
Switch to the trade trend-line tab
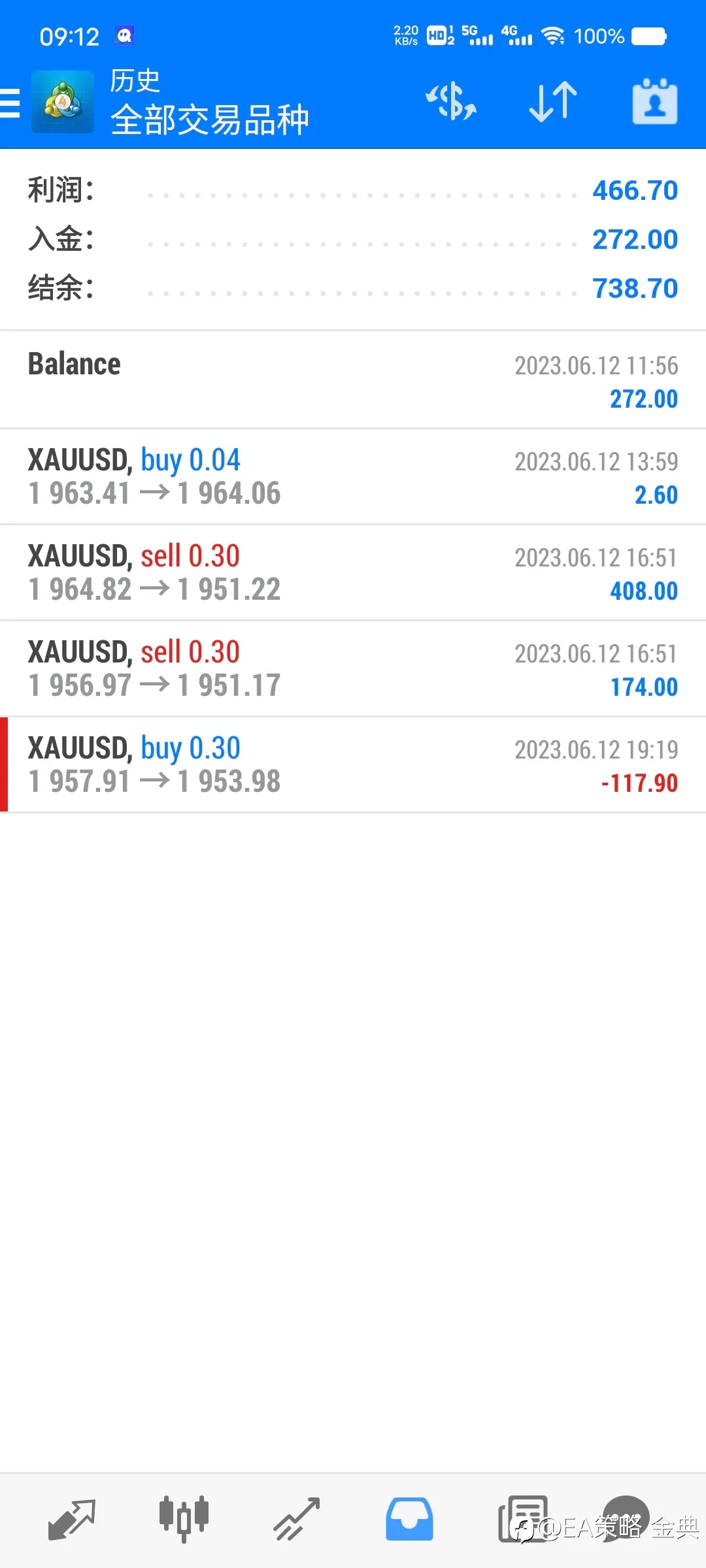296,1520
